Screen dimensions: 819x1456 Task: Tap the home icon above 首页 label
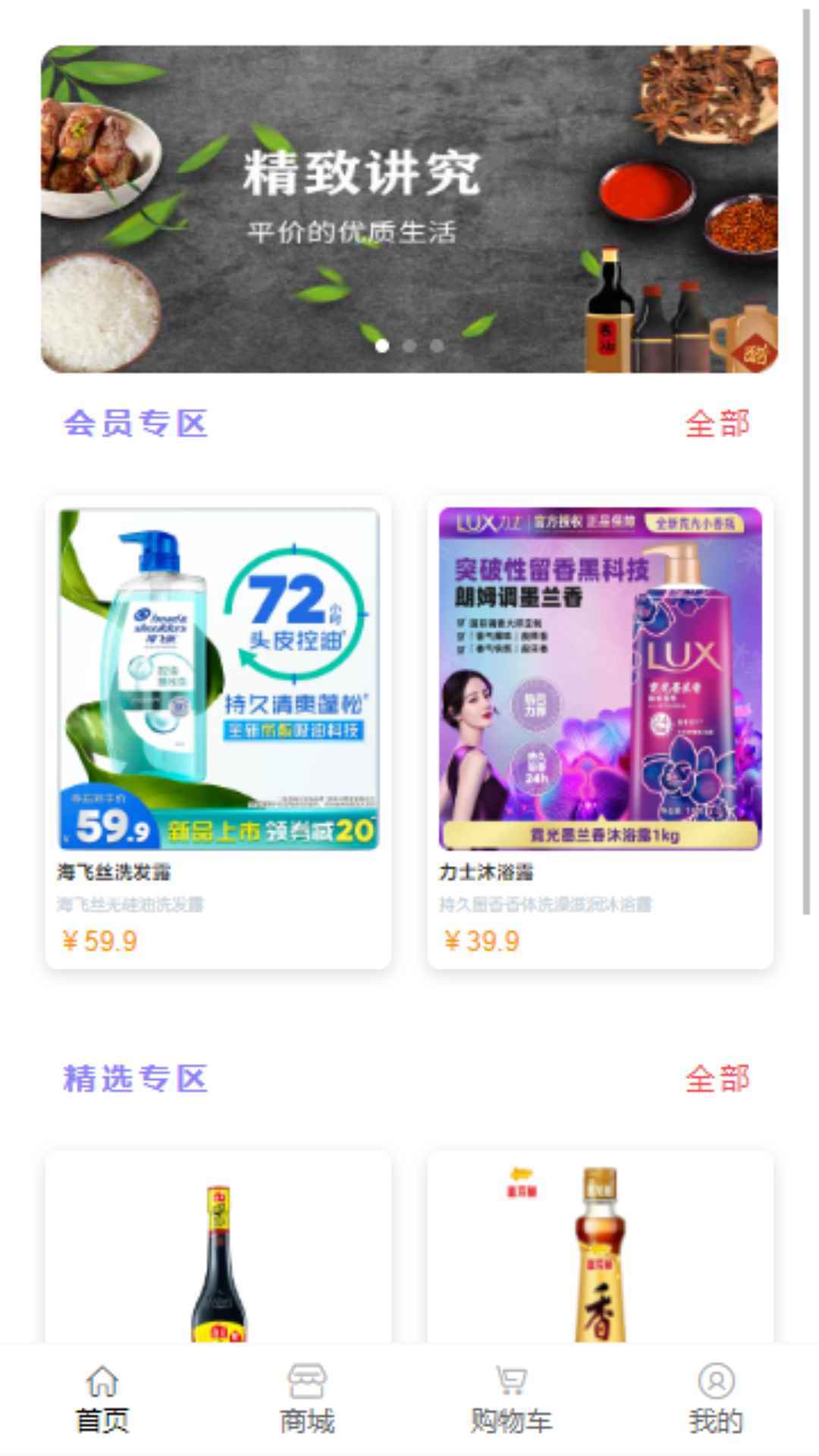pos(102,1380)
